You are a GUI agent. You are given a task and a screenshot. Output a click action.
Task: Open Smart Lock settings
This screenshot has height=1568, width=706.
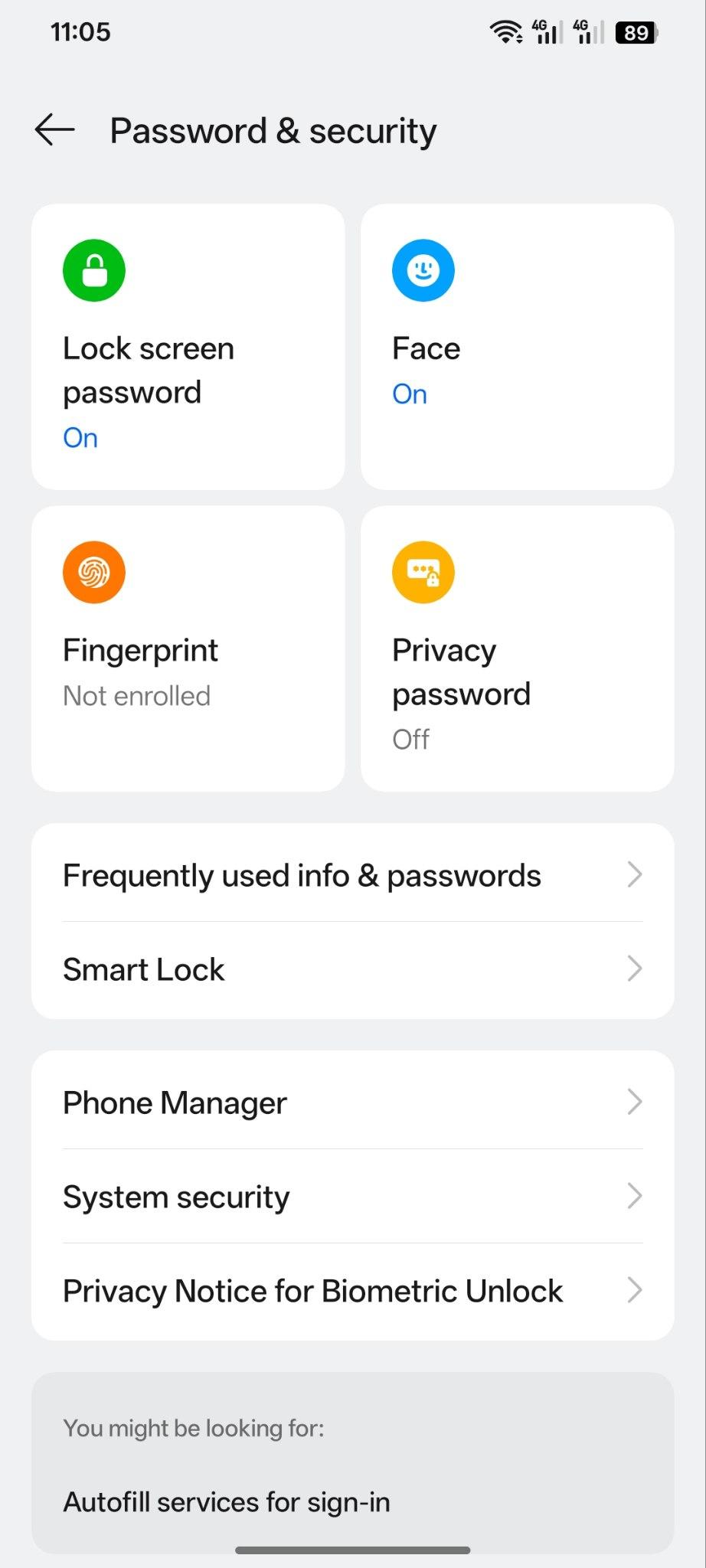pyautogui.click(x=352, y=969)
